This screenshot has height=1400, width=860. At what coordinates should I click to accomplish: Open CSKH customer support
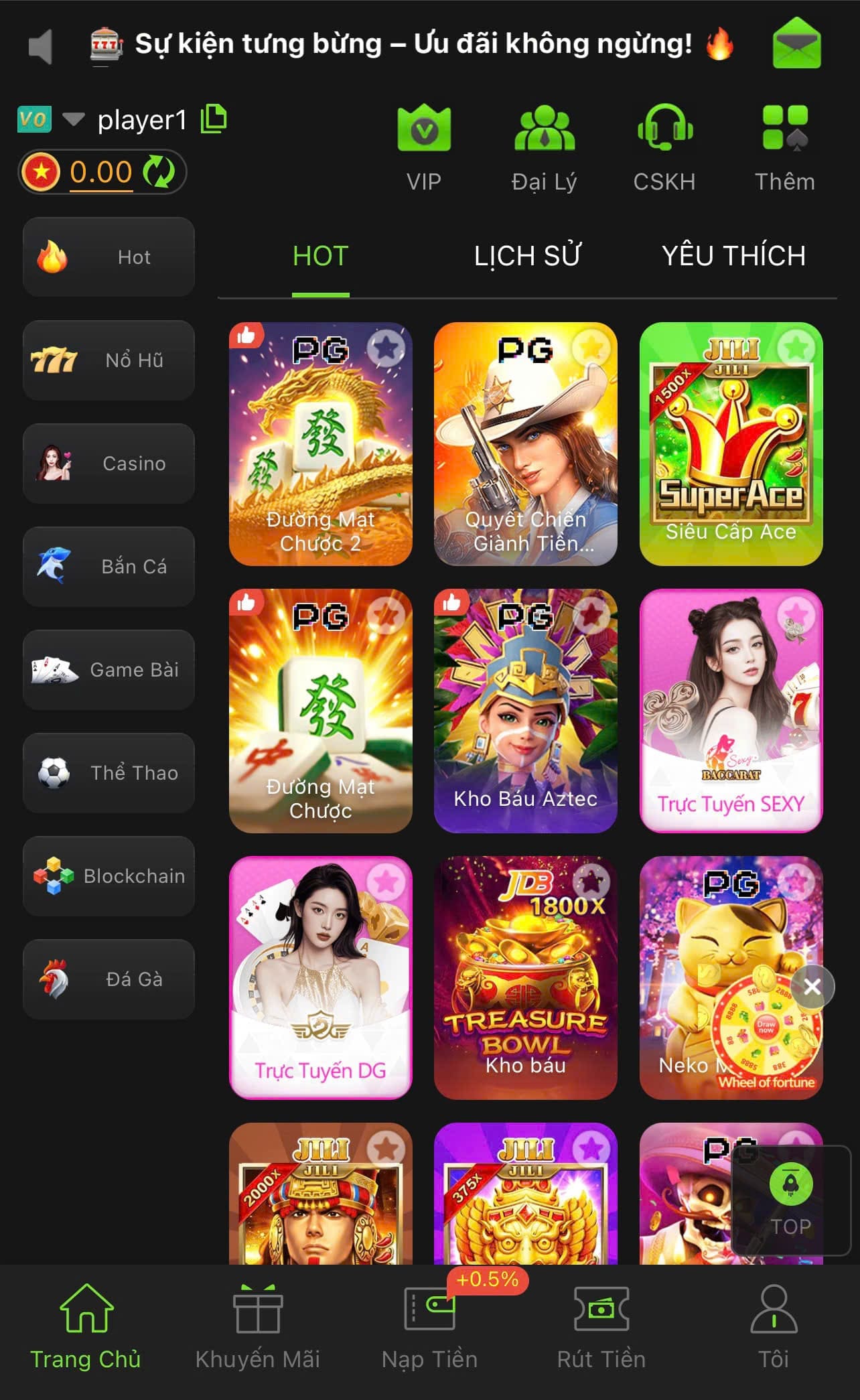pos(664,147)
